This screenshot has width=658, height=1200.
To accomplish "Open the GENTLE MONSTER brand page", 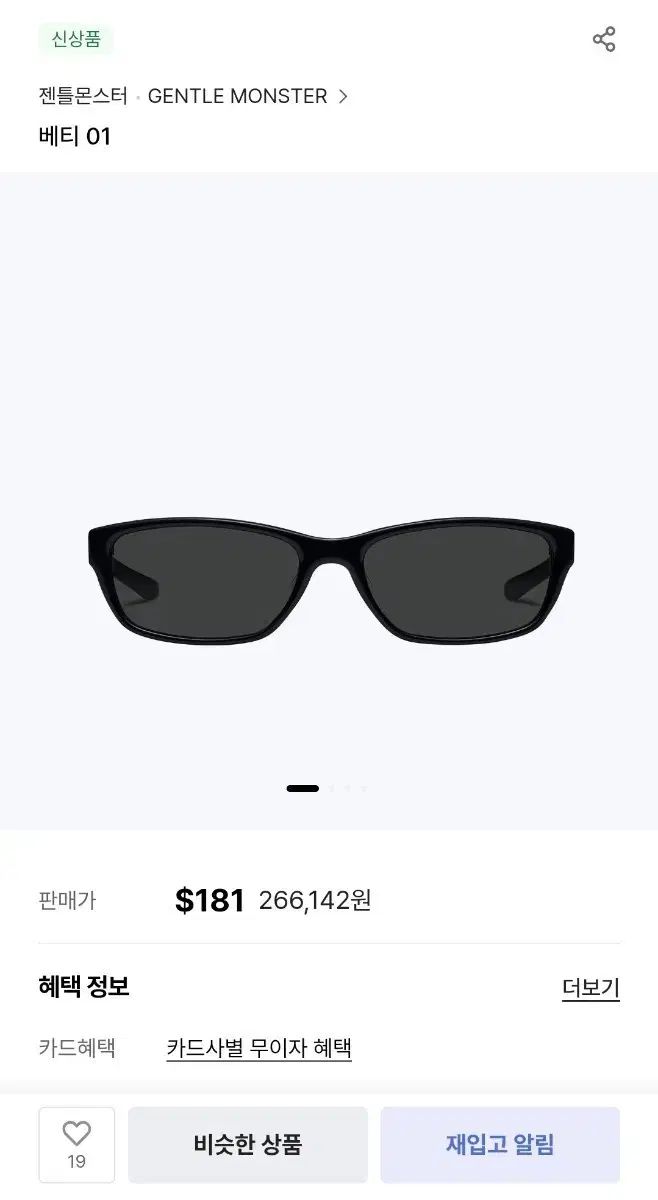I will click(x=193, y=97).
